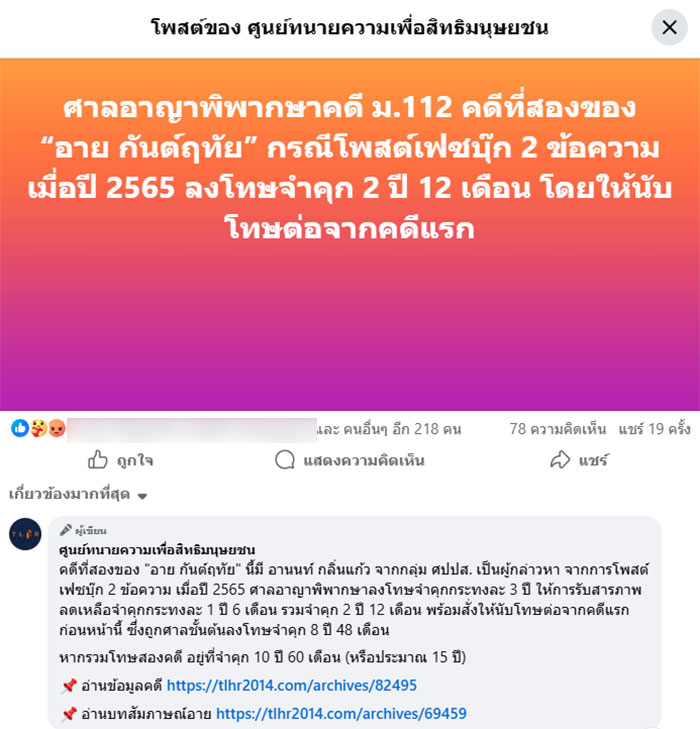View the แชร์ 19 ครั้ง shares

[655, 429]
